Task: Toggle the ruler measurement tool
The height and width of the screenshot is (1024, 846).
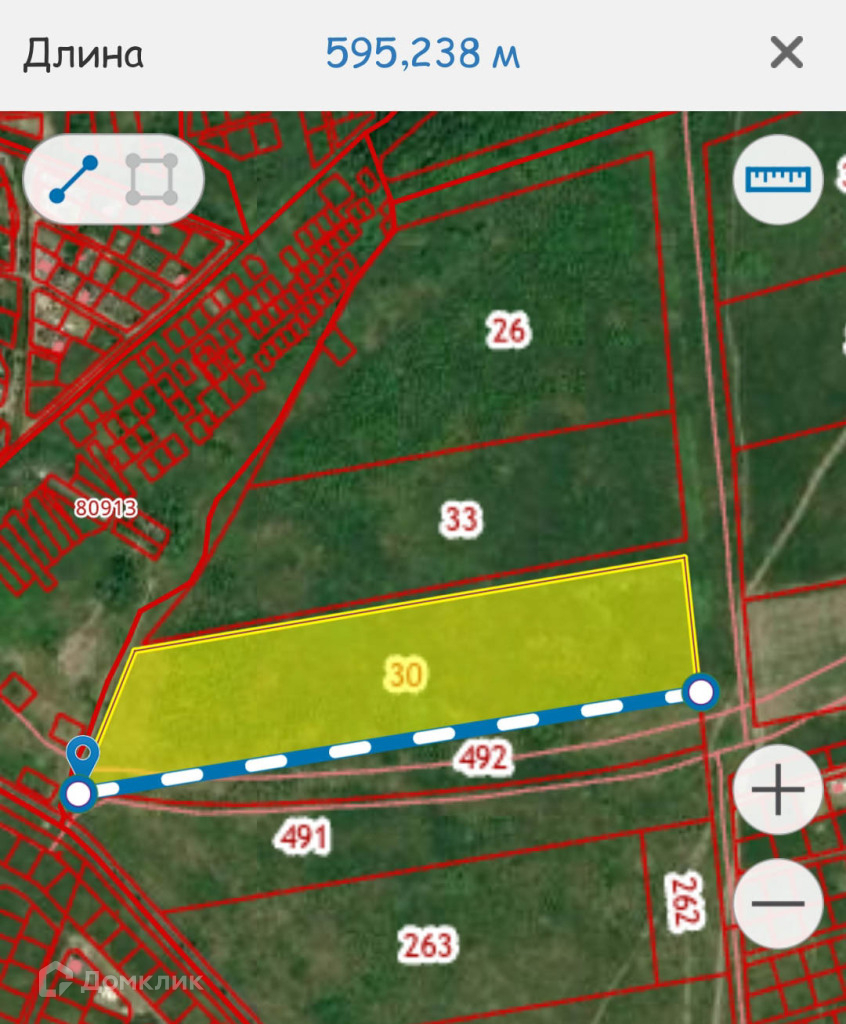Action: coord(778,179)
